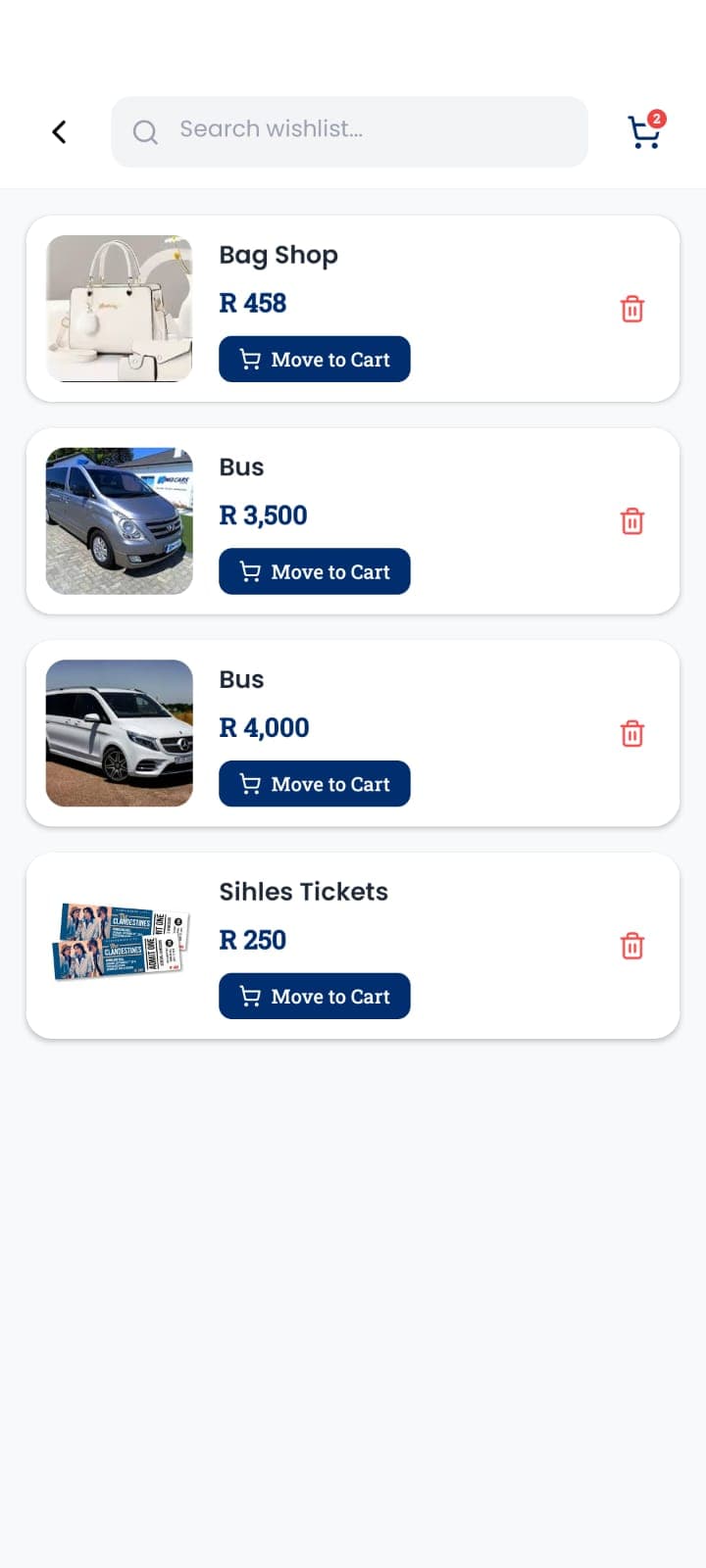Remove the R 3,500 Bus with trash icon
This screenshot has width=706, height=1568.
tap(632, 521)
